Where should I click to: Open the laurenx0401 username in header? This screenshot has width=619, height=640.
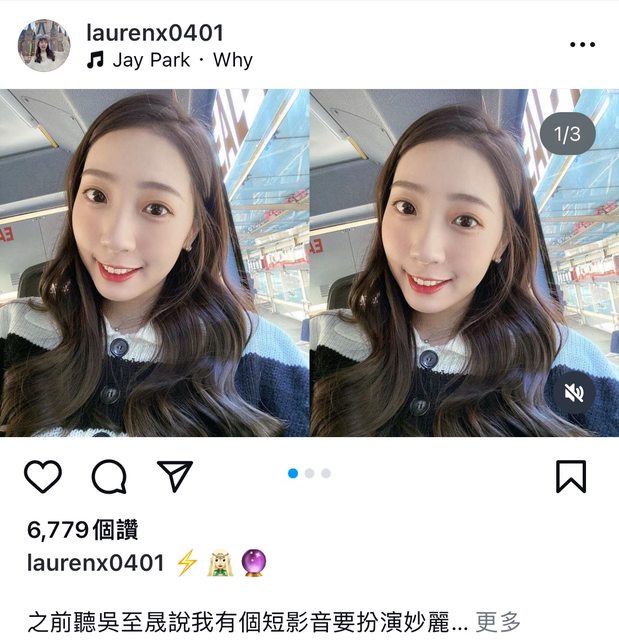coord(155,33)
